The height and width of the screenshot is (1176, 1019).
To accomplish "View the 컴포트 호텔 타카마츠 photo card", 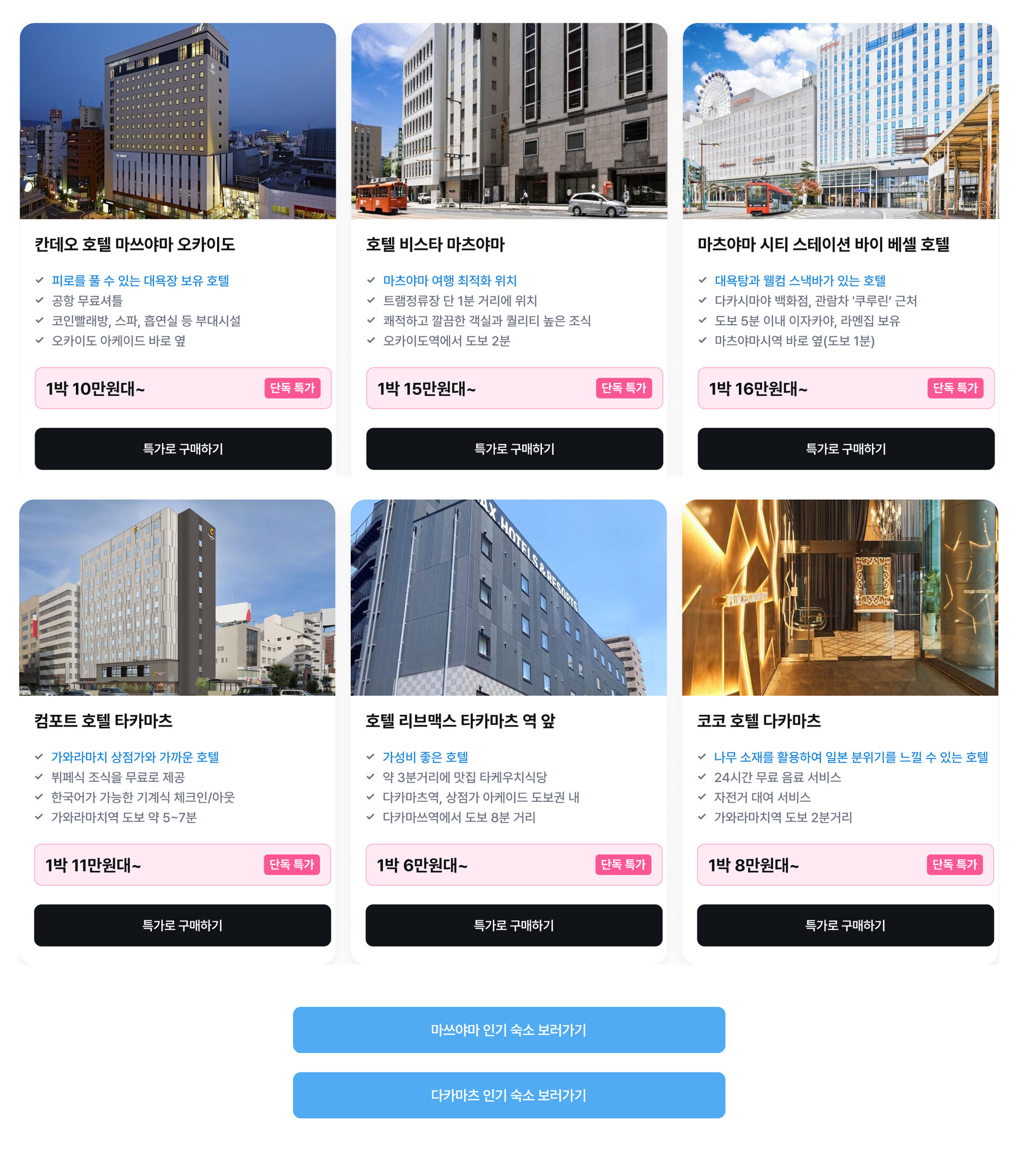I will (177, 597).
